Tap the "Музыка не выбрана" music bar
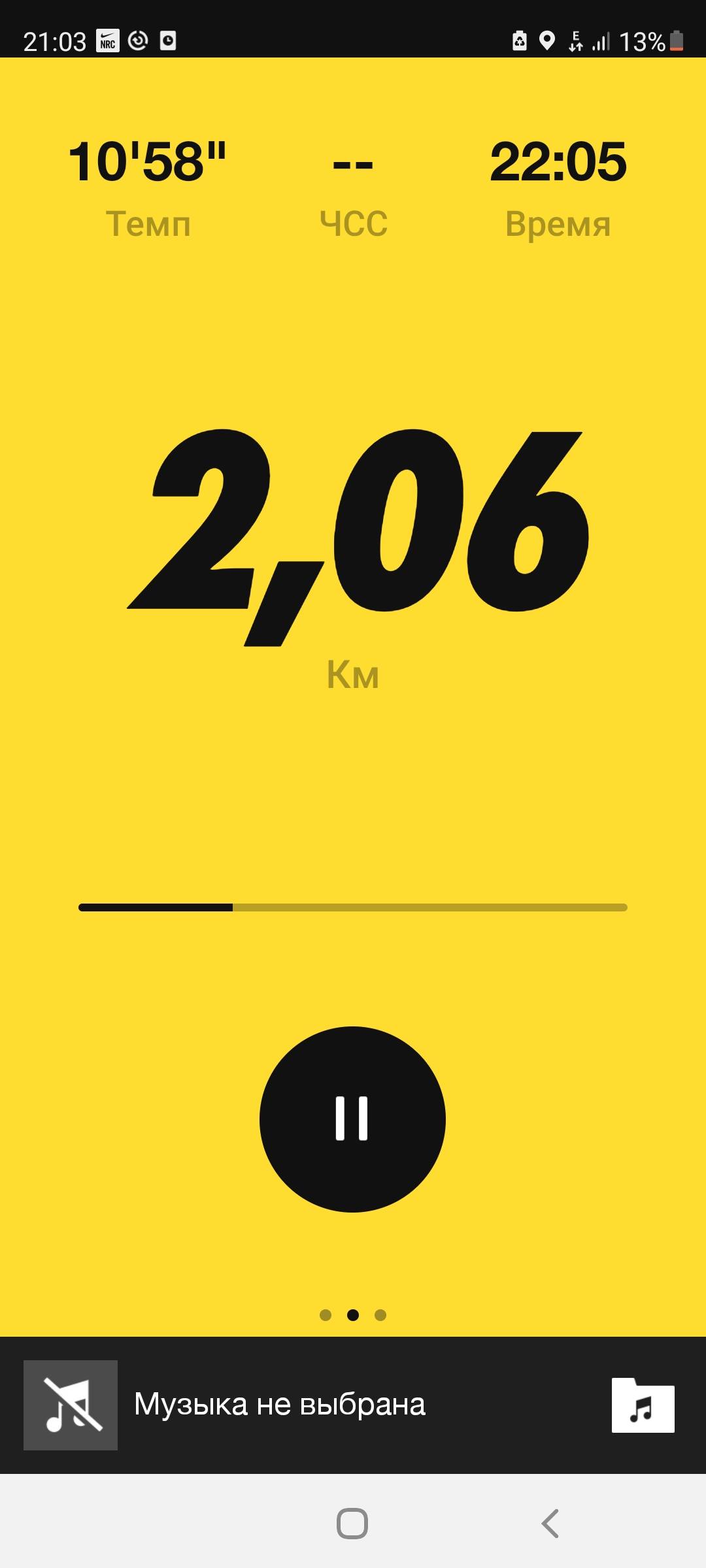This screenshot has height=1568, width=706. (280, 1405)
